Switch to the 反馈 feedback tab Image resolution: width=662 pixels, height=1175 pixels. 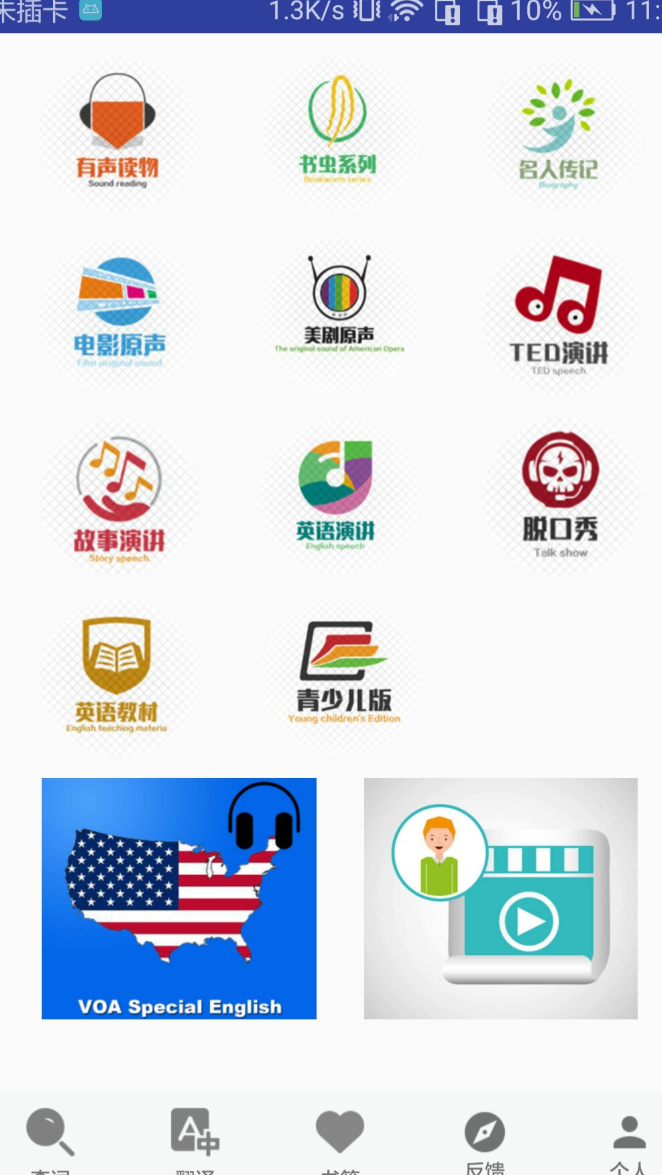point(484,1140)
